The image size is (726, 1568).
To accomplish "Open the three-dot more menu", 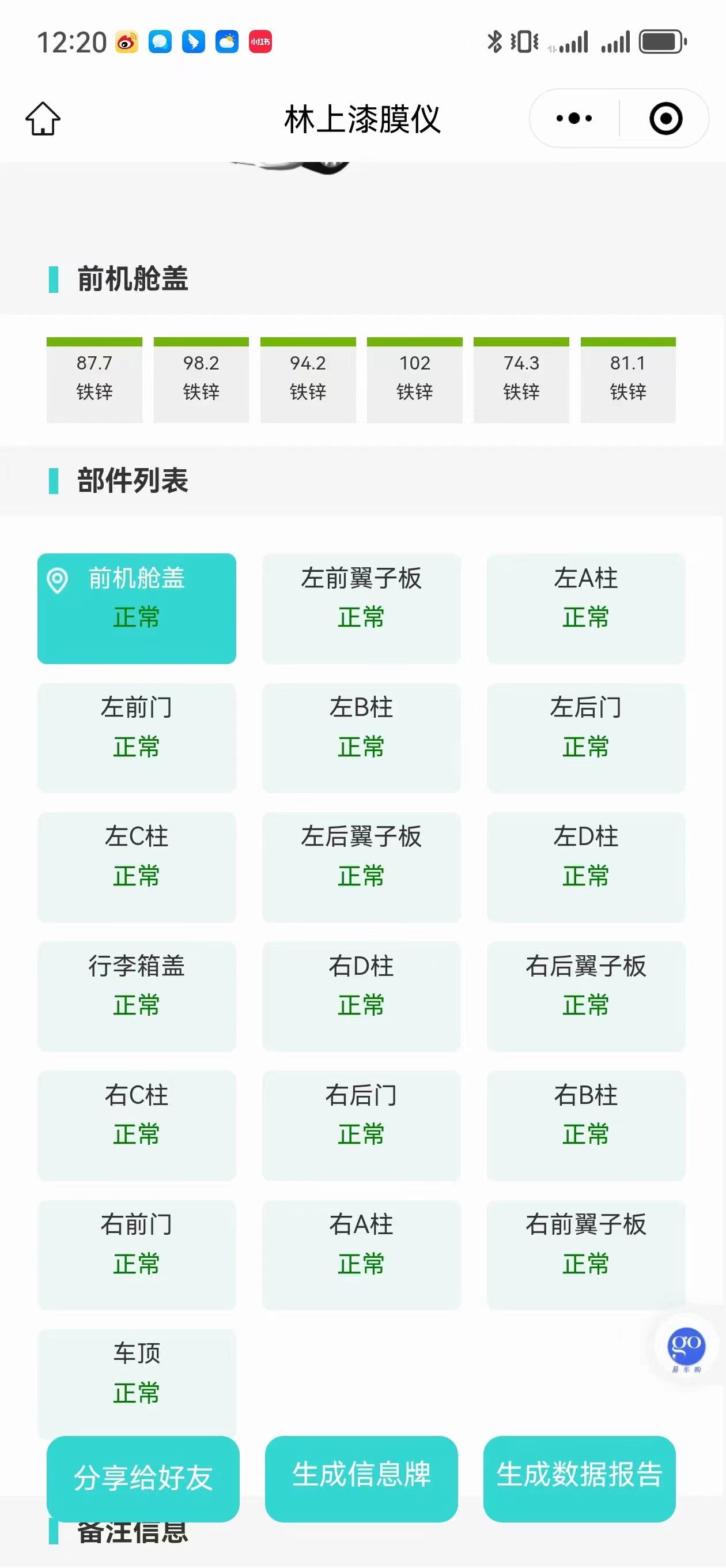I will 574,118.
